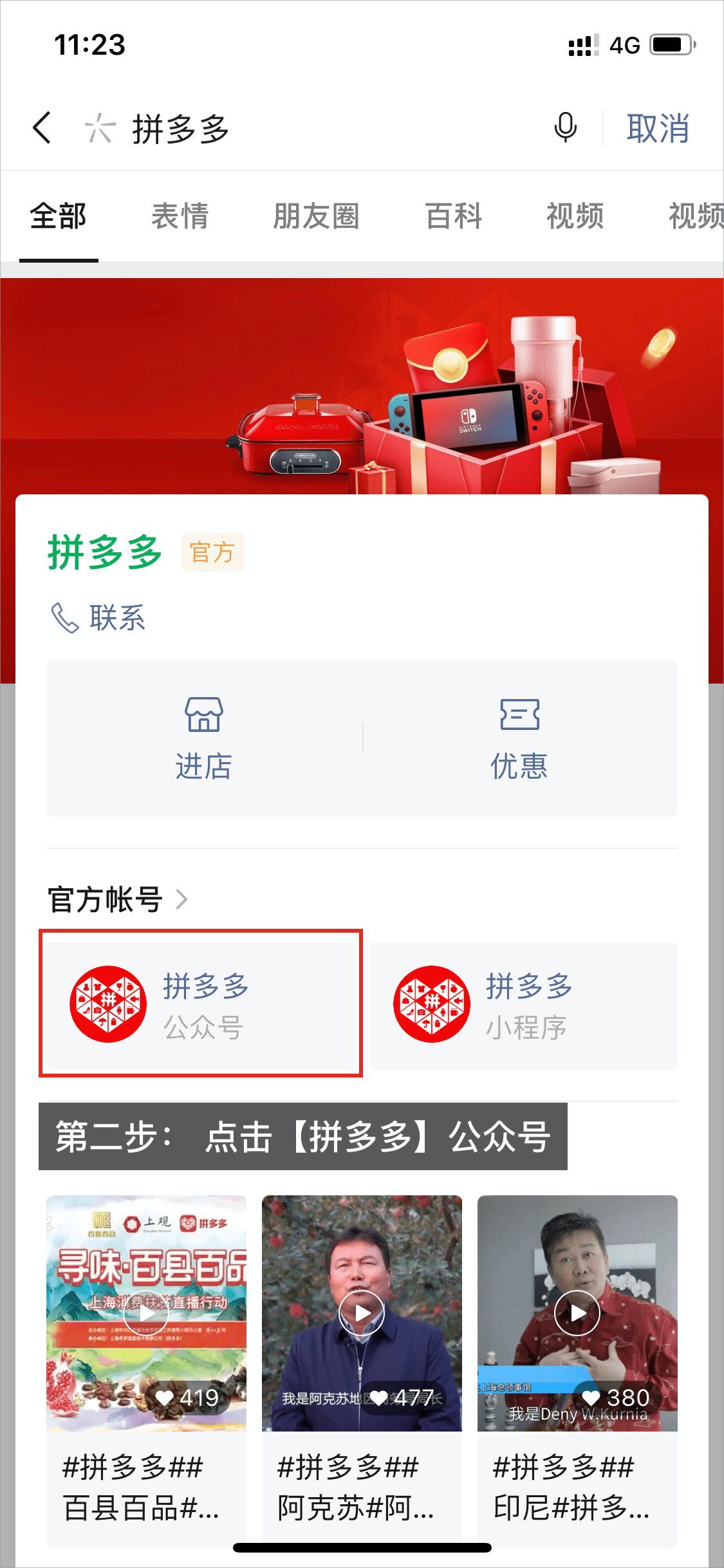Start voice search with the microphone icon
Image resolution: width=724 pixels, height=1568 pixels.
click(565, 127)
